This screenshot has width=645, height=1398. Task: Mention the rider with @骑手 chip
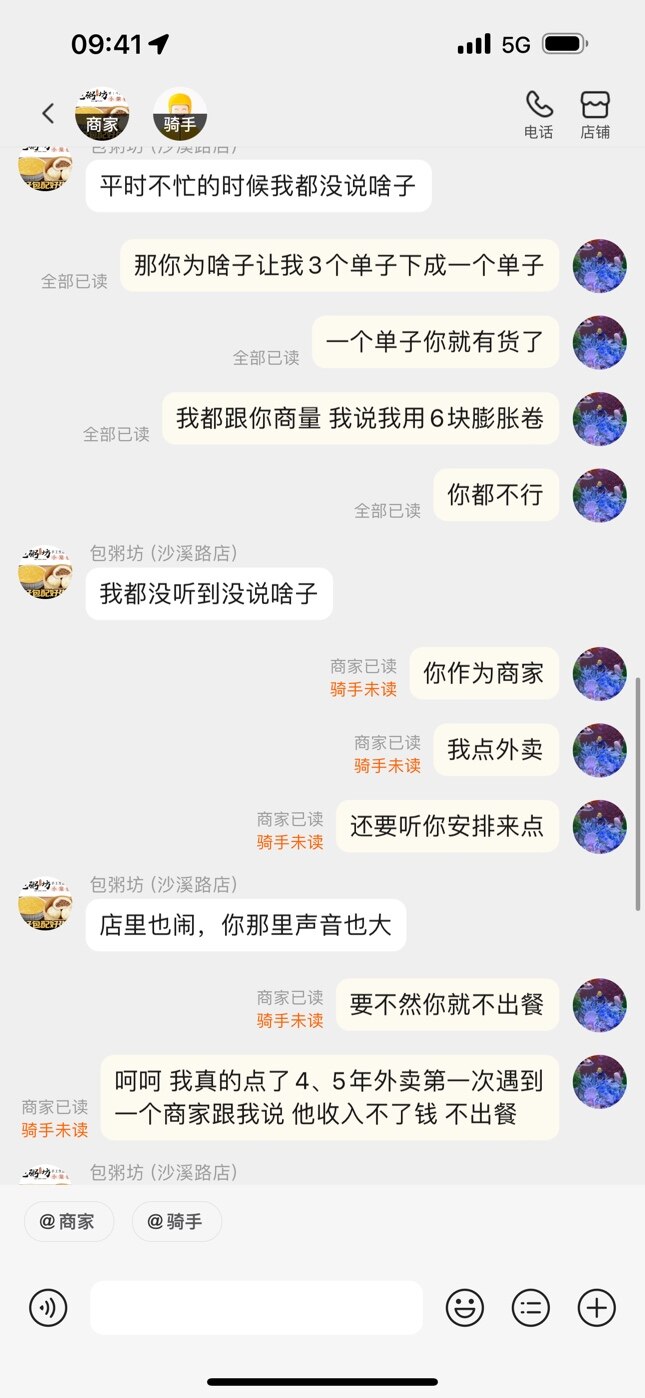tap(177, 1221)
